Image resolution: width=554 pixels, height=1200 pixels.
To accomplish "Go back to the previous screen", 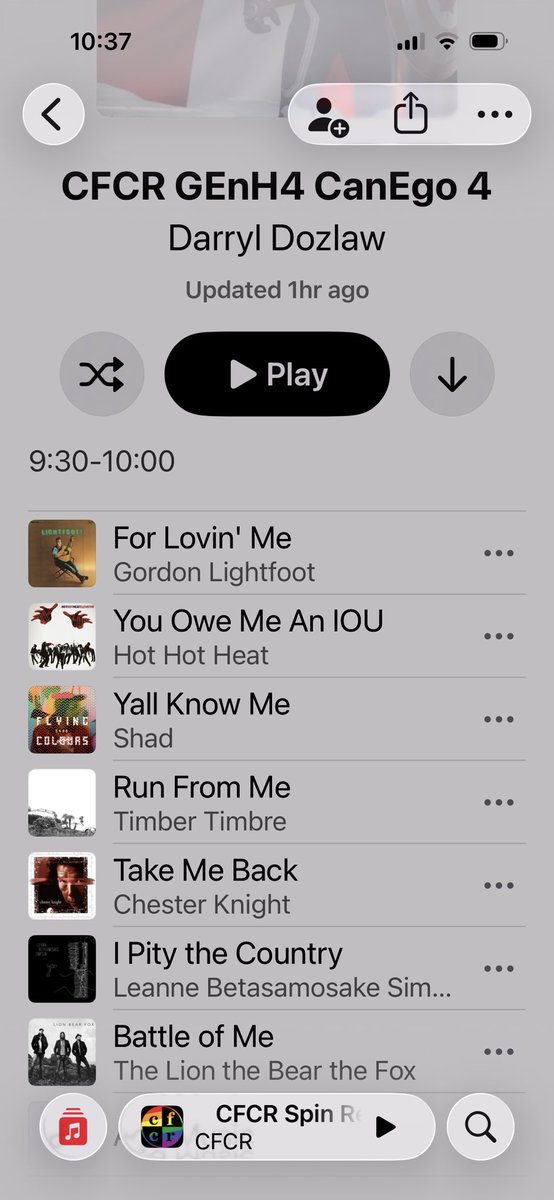I will point(52,114).
